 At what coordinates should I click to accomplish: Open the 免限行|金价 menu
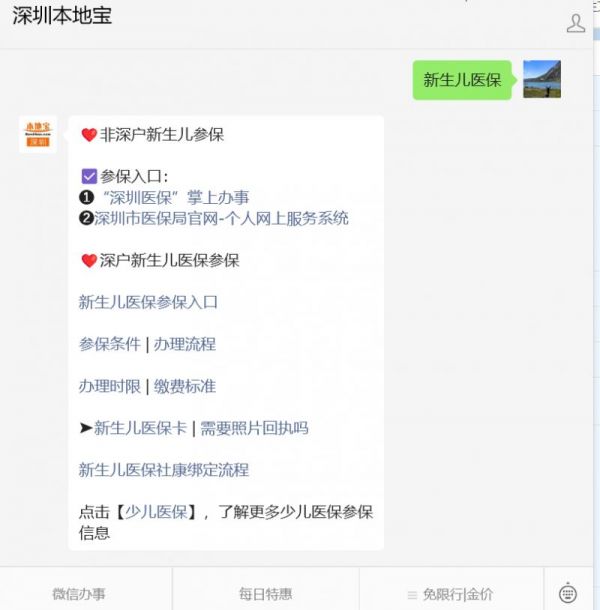pyautogui.click(x=449, y=593)
